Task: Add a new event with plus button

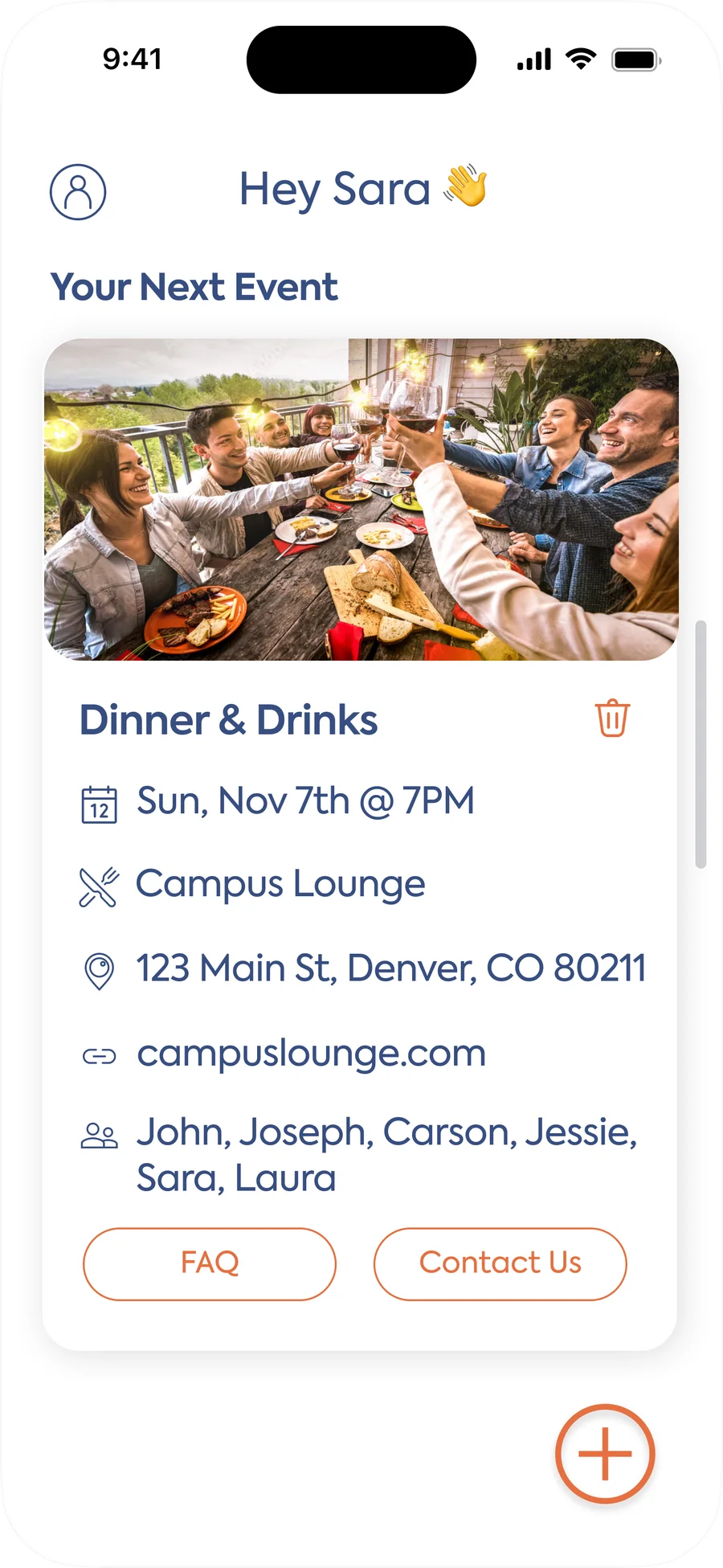Action: [605, 1453]
